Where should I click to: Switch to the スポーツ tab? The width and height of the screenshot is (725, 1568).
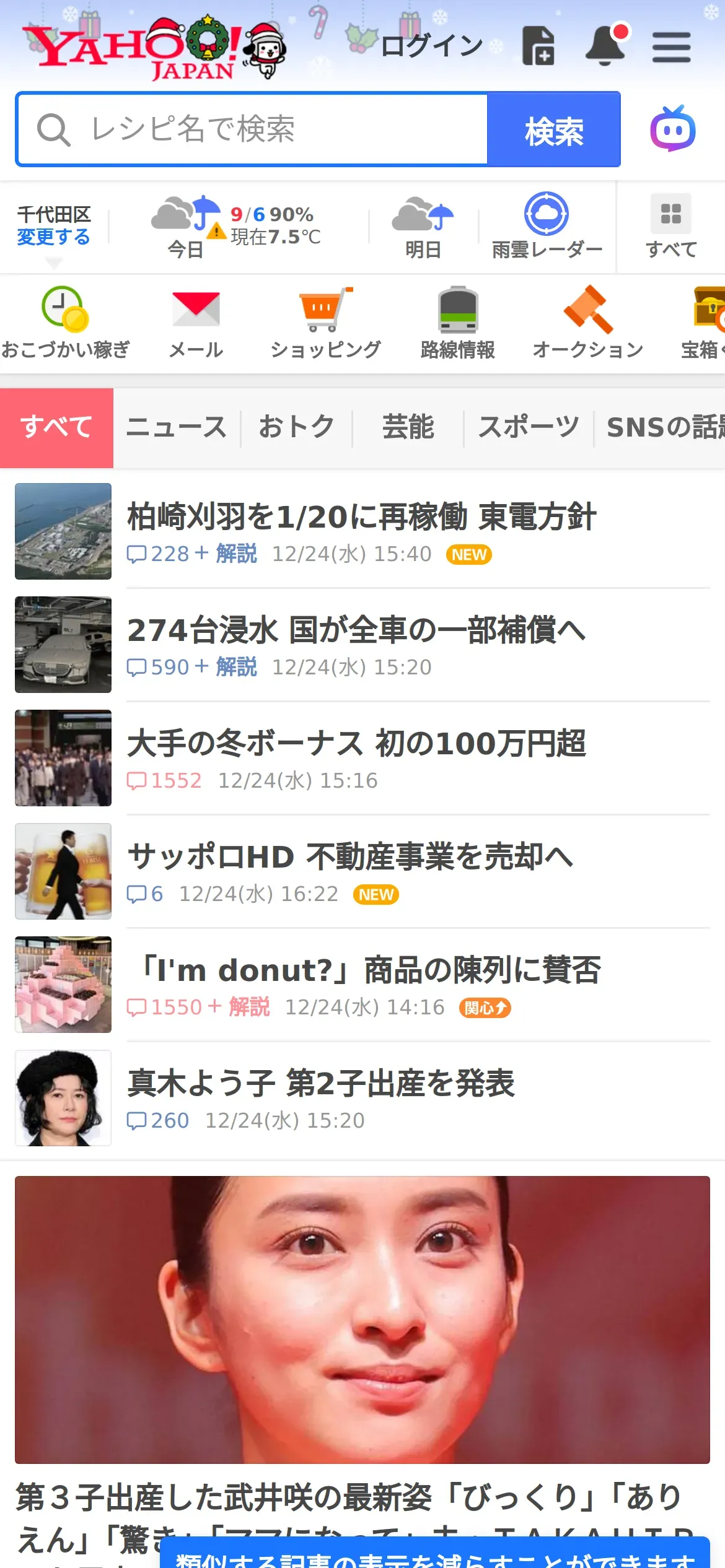click(529, 427)
